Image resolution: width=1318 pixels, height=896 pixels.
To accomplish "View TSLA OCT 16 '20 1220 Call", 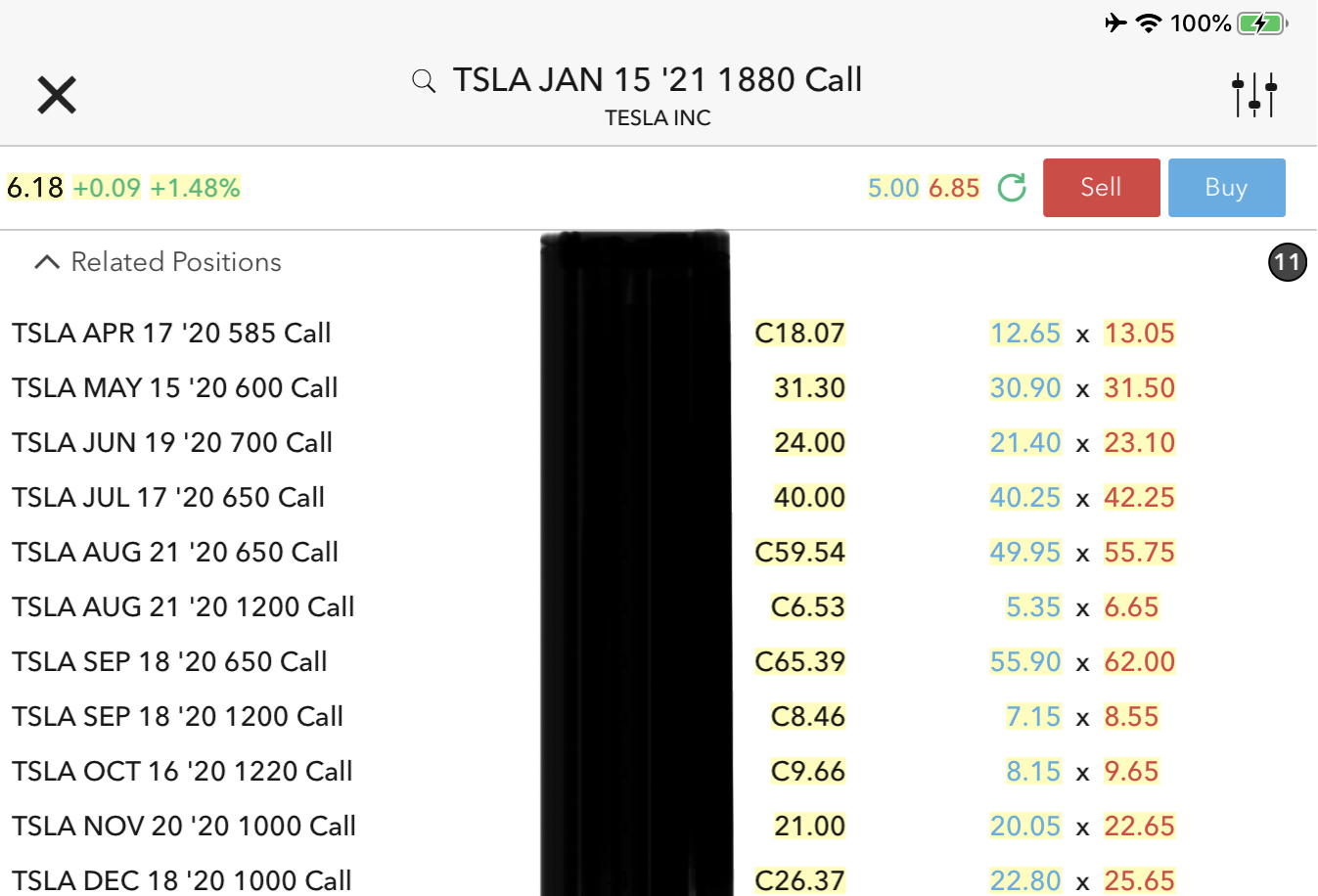I will pos(182,771).
